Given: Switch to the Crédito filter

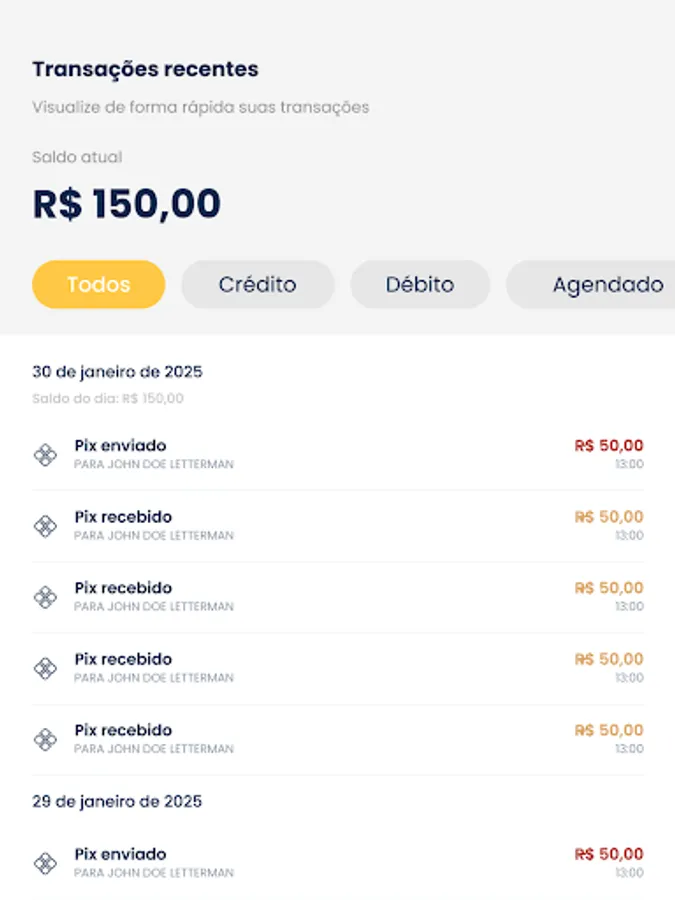Looking at the screenshot, I should click(257, 284).
